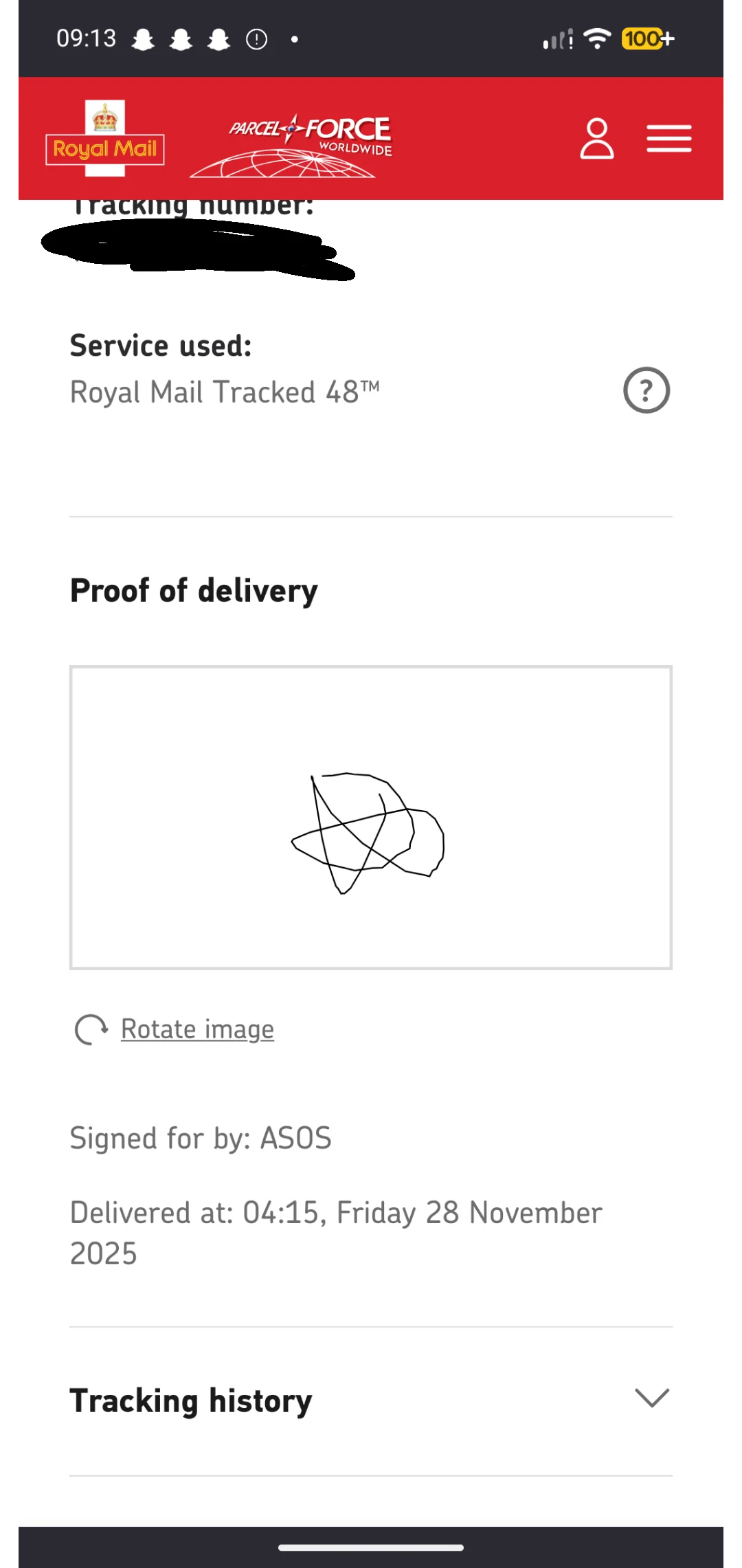
Task: Rotate the proof of delivery image
Action: (x=196, y=1029)
